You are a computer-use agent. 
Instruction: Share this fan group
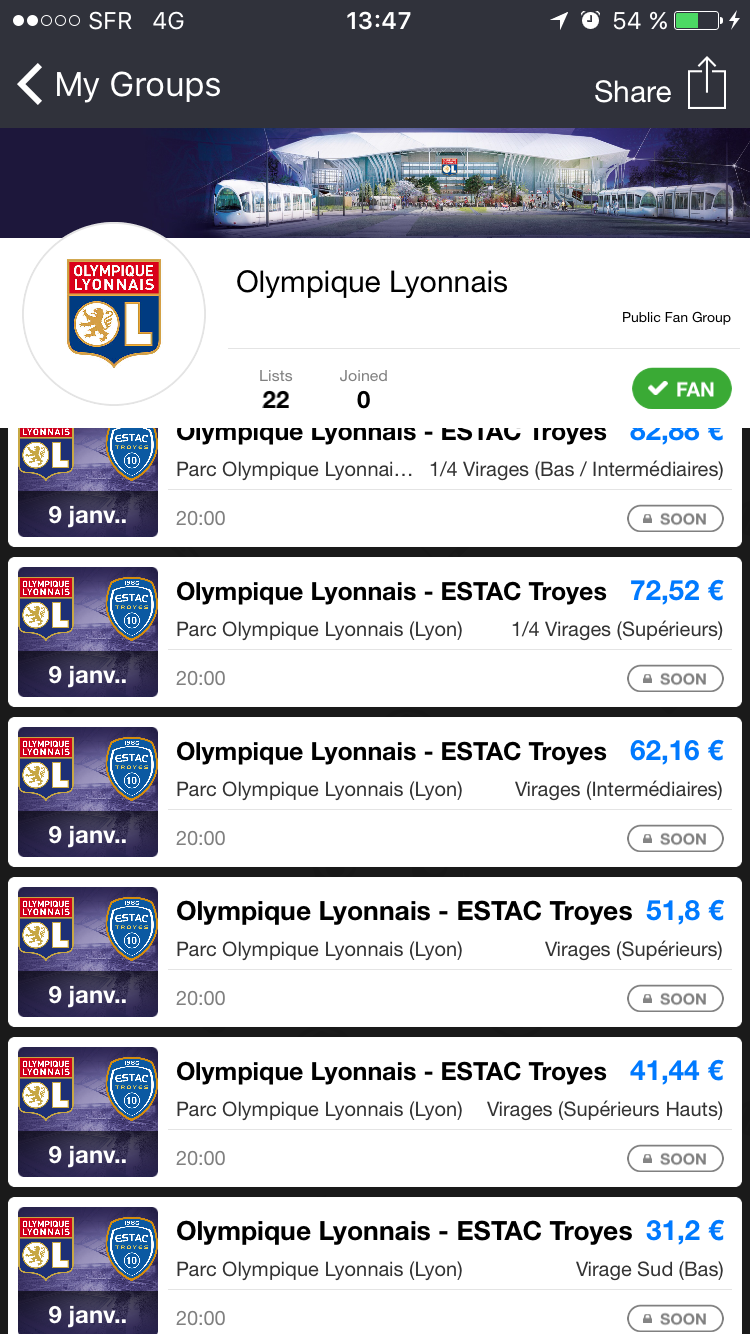[660, 85]
